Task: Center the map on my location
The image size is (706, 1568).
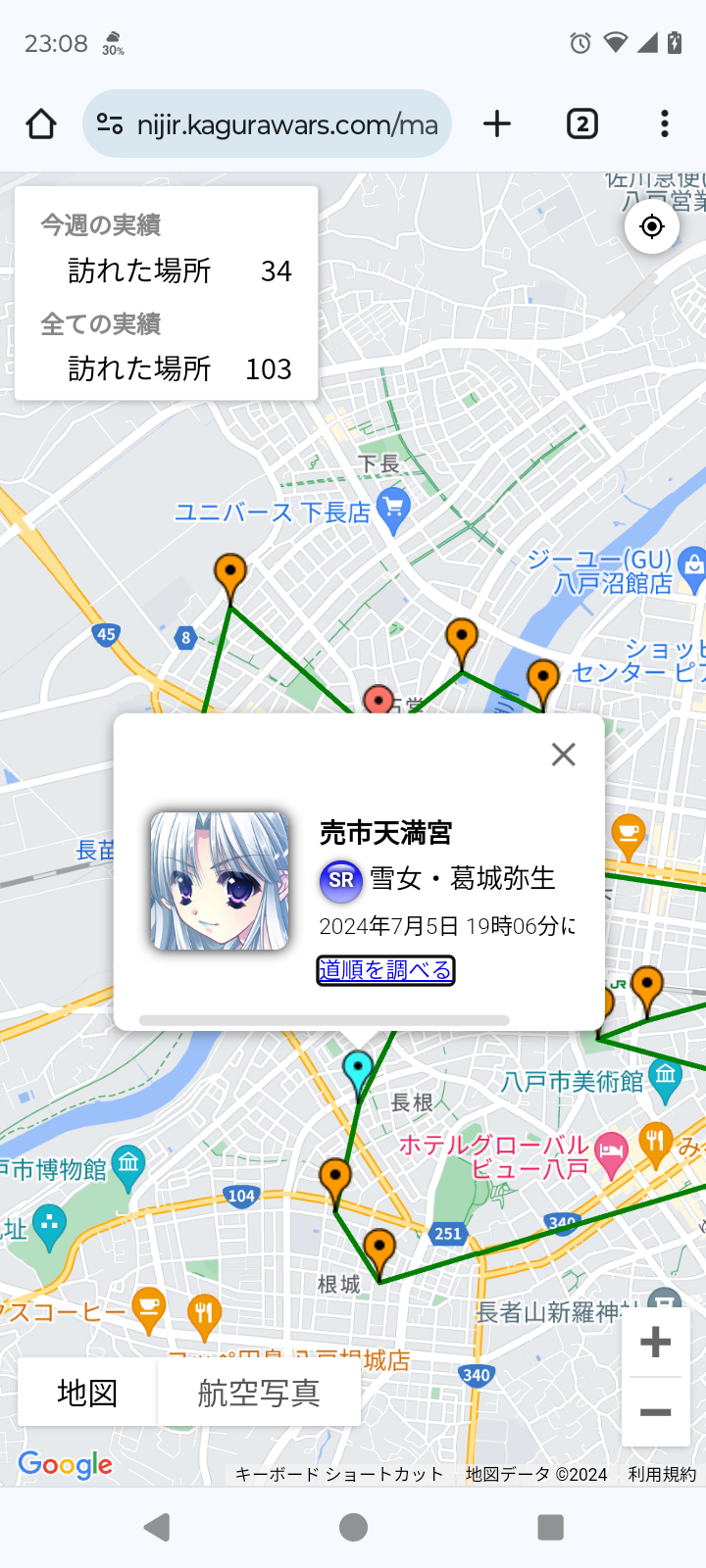Action: [x=652, y=226]
